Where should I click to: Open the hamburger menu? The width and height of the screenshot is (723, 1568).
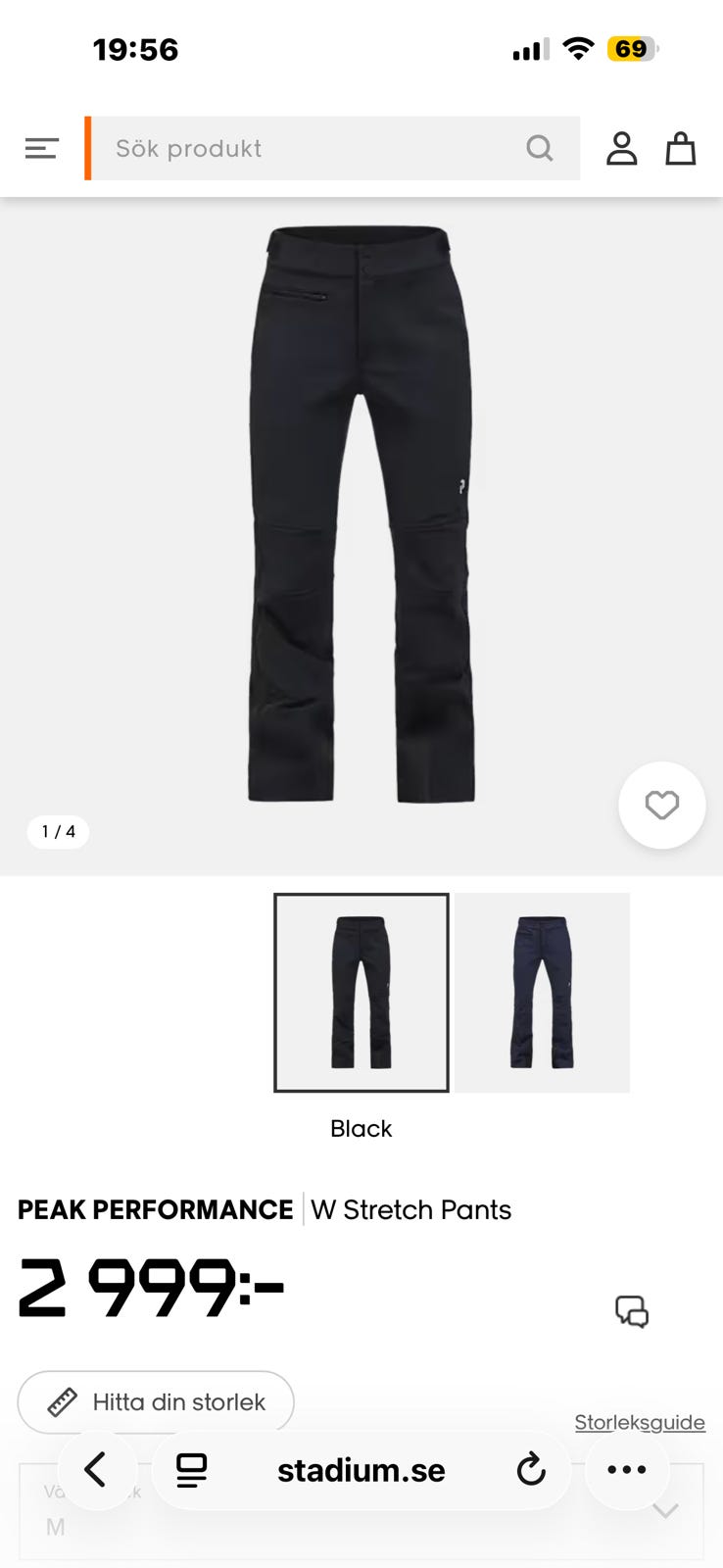42,148
